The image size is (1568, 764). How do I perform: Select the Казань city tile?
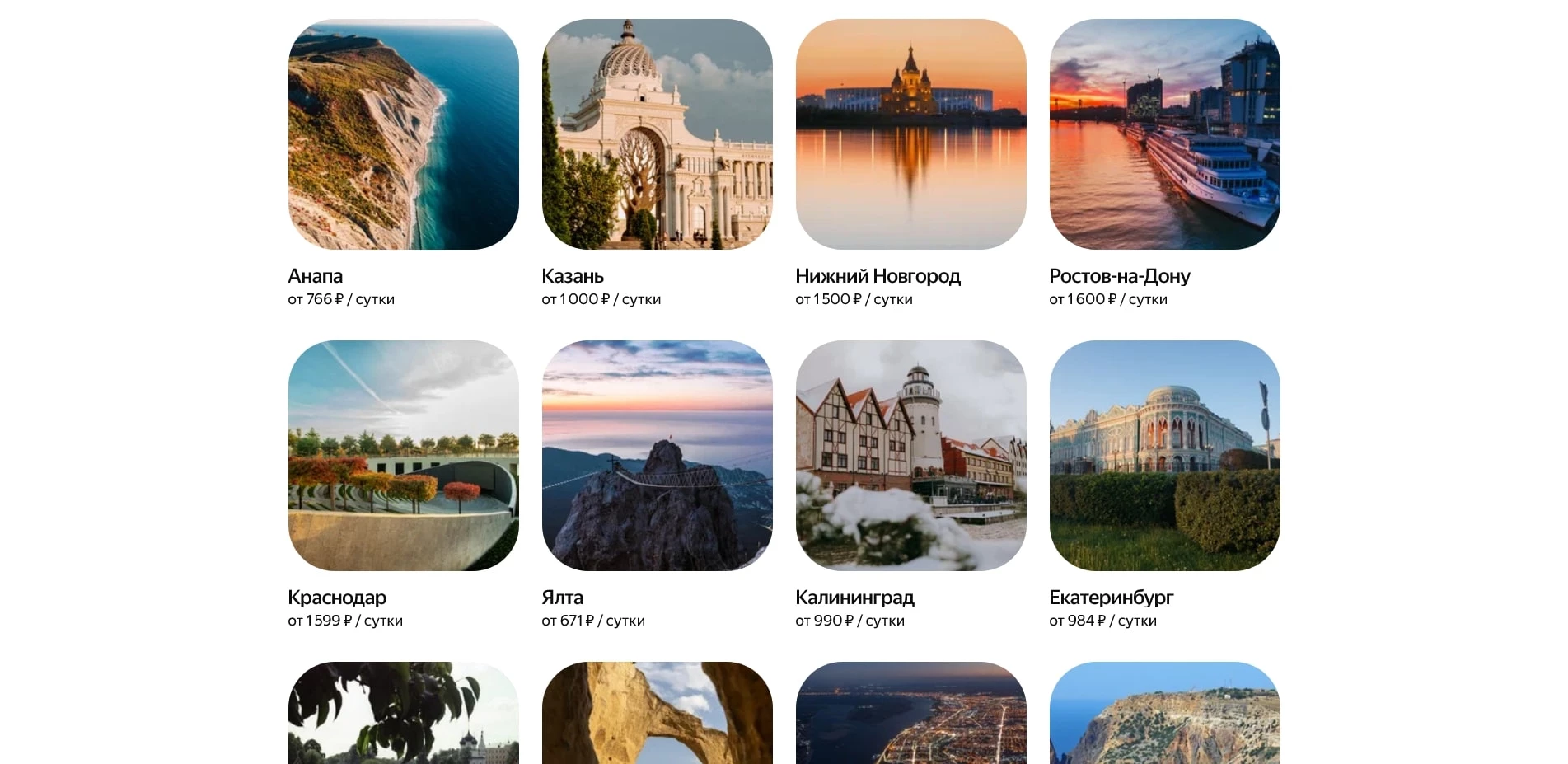[x=657, y=134]
